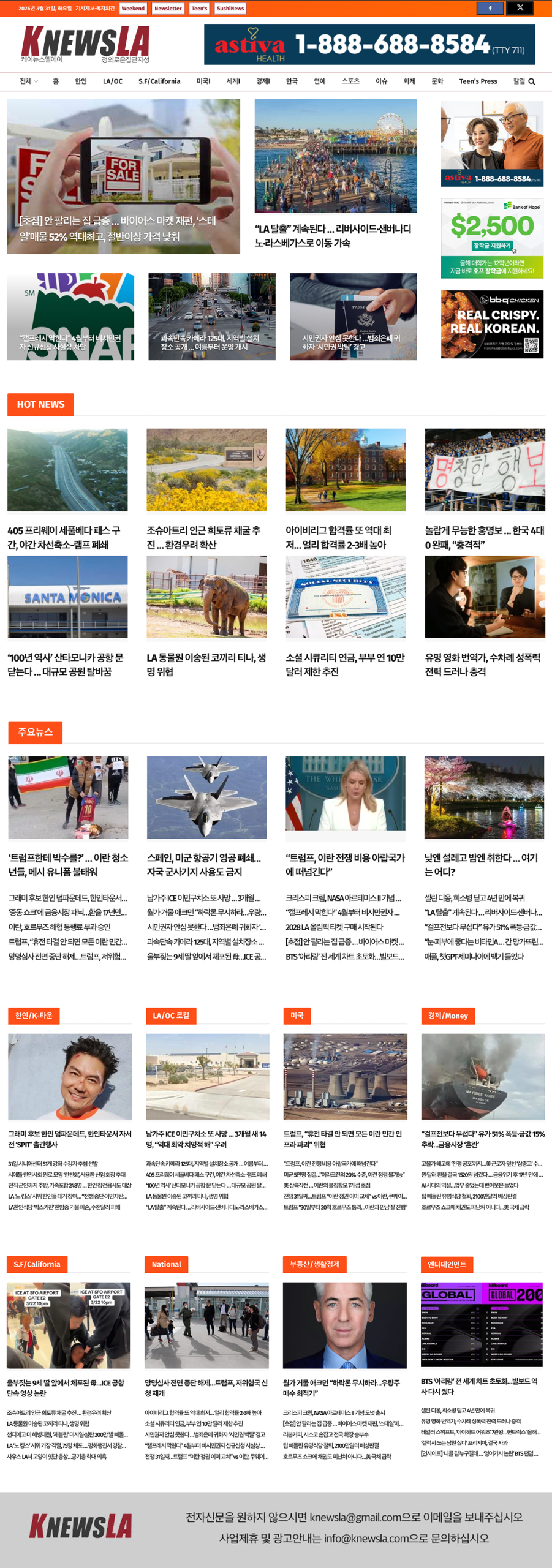Go to the S.F/California section

click(159, 81)
